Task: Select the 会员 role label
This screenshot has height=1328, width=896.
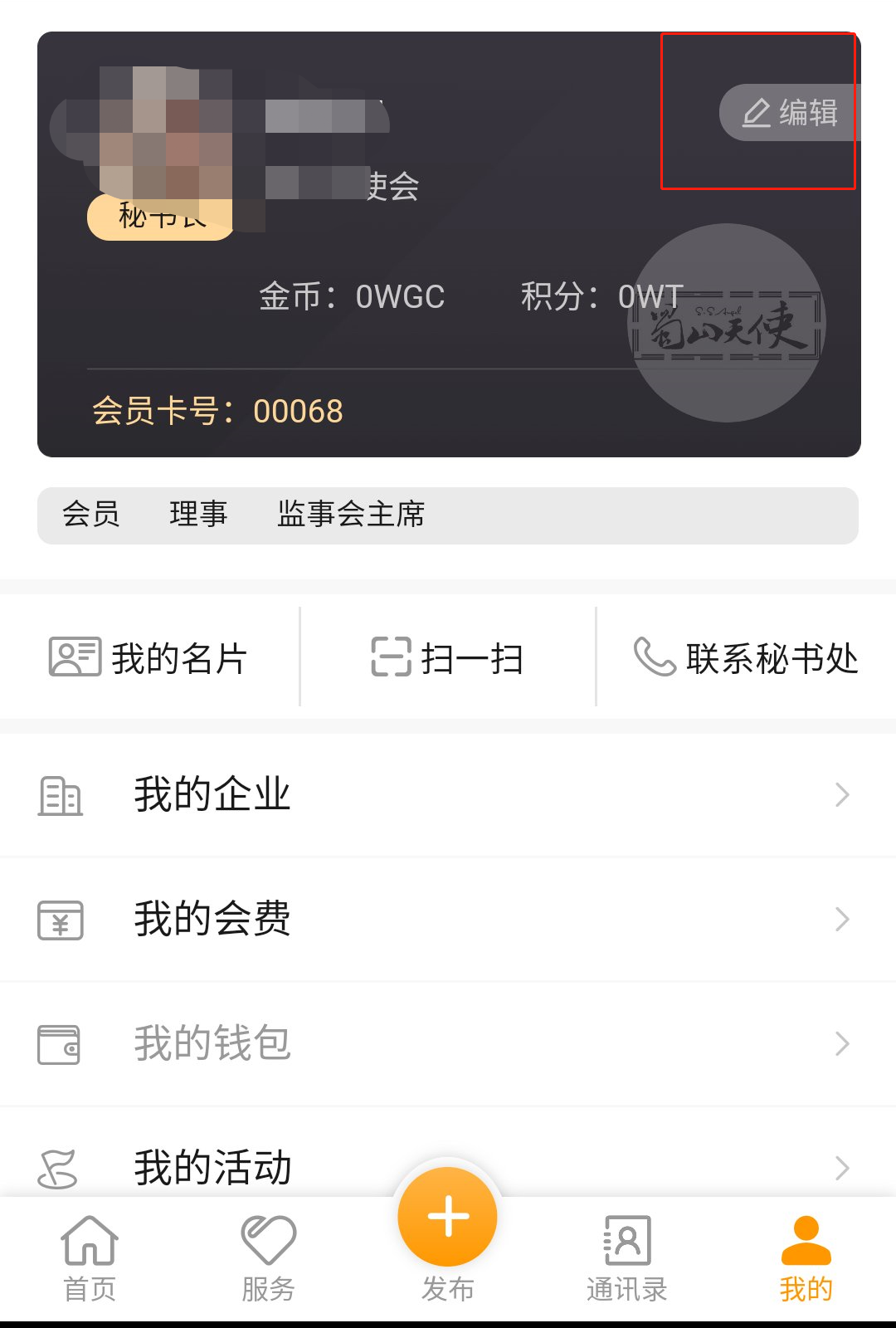Action: [91, 515]
